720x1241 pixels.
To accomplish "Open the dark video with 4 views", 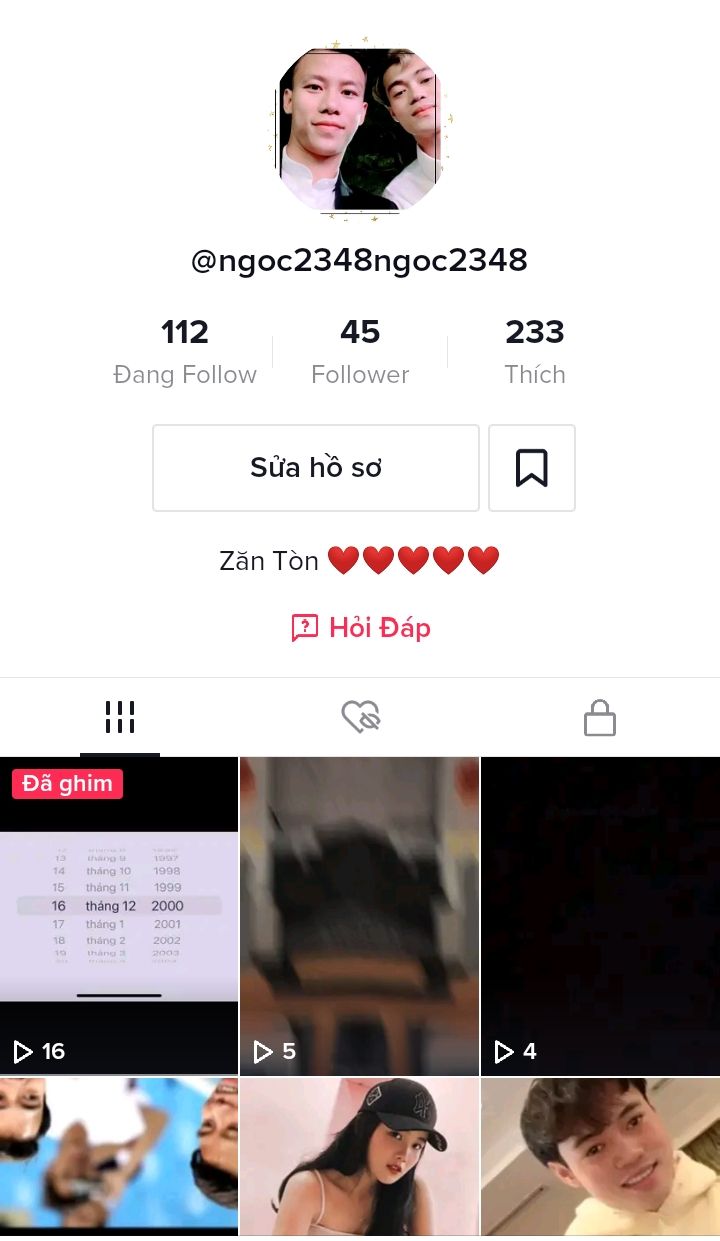I will pos(600,915).
